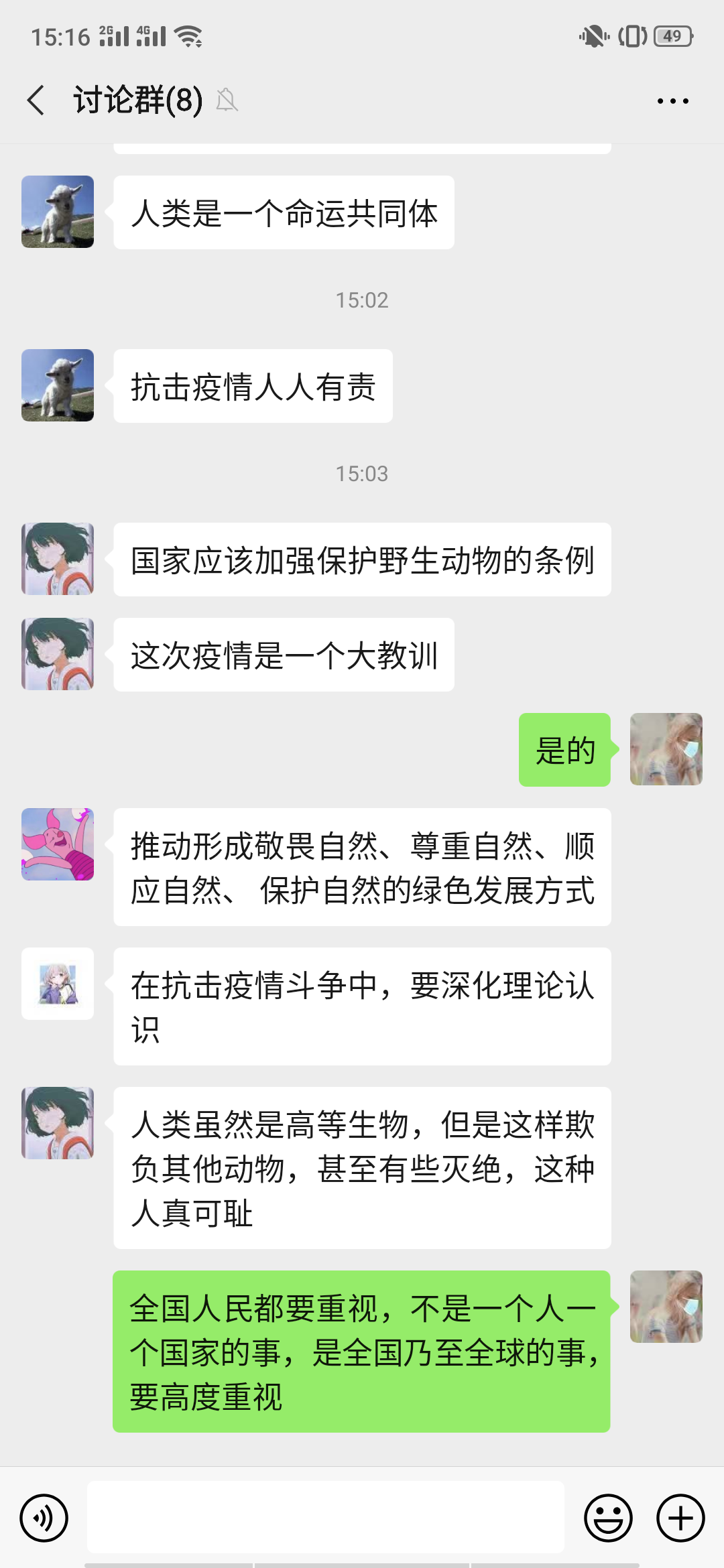Open my avatar beside 全国人民都要重视 message
The height and width of the screenshot is (1568, 724).
[666, 1307]
